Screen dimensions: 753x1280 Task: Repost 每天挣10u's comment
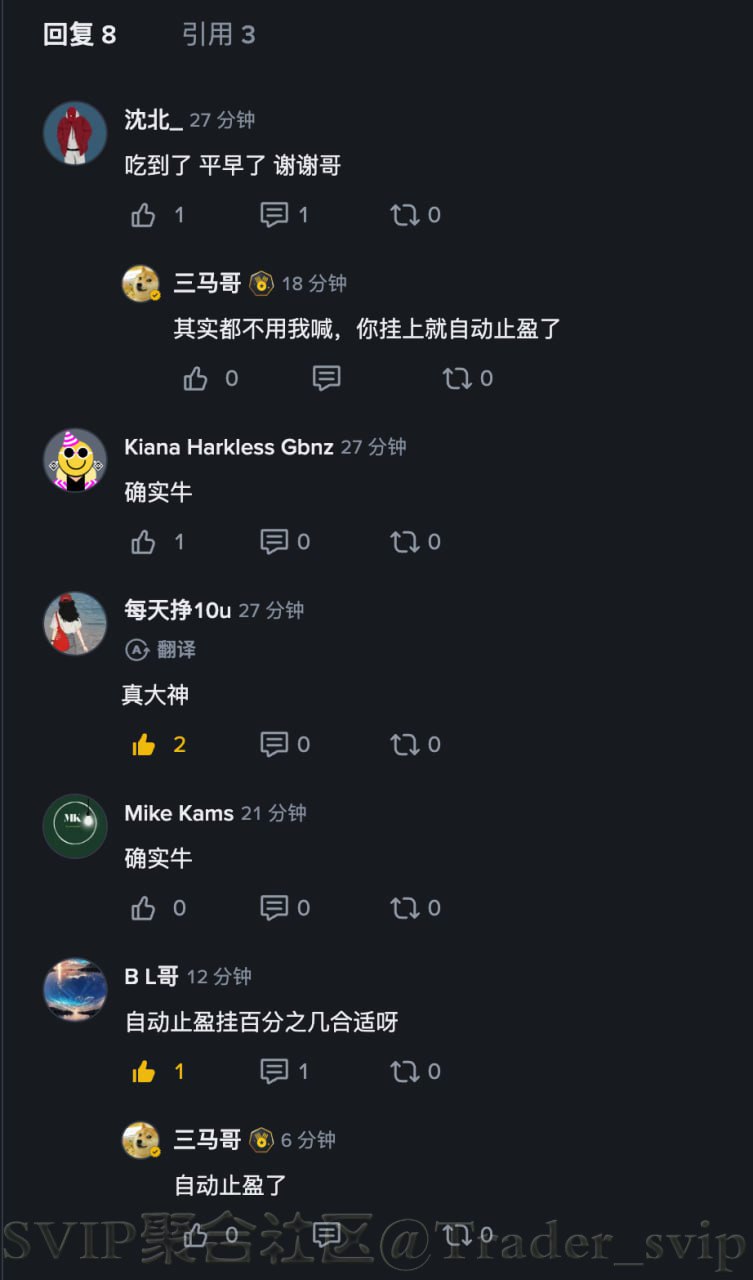tap(404, 745)
